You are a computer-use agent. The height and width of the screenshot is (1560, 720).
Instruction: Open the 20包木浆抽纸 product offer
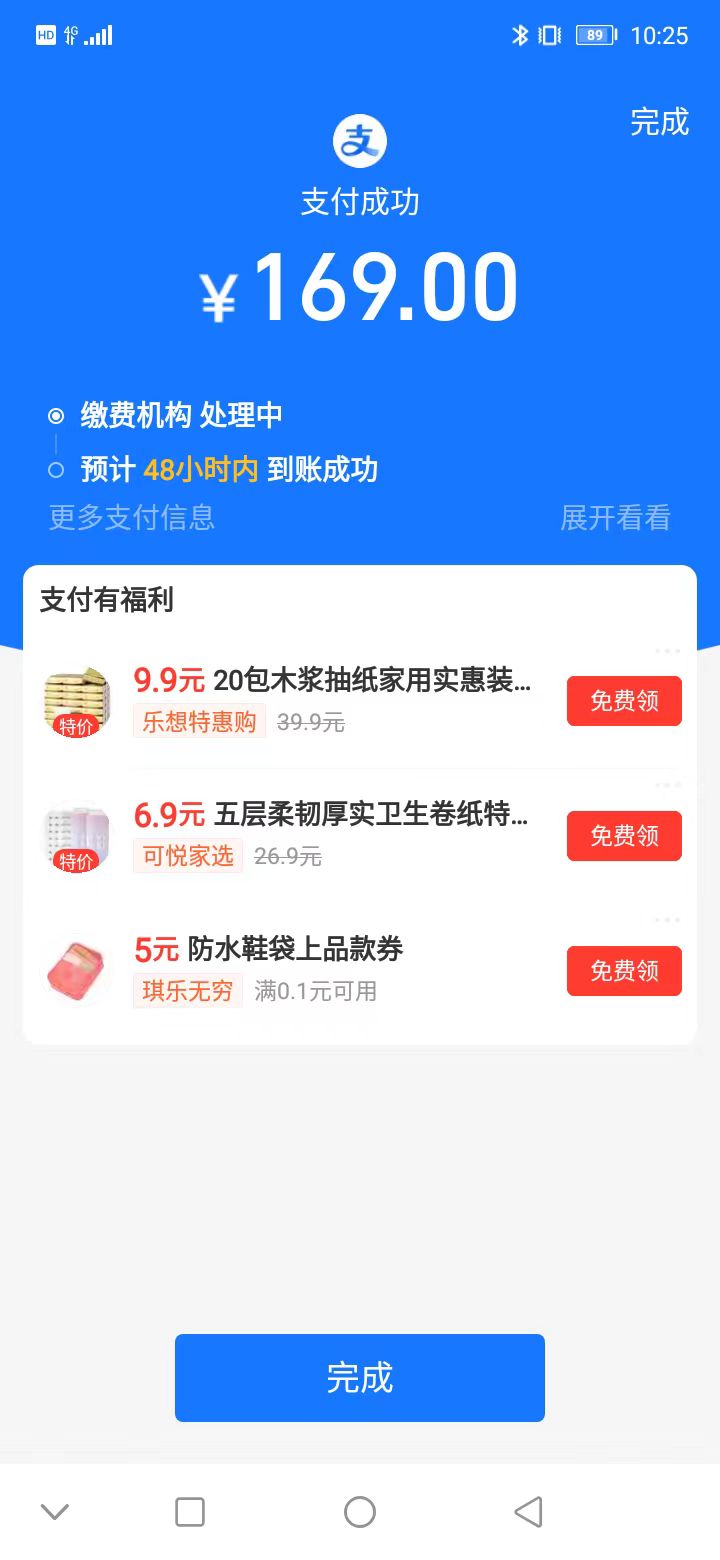[x=372, y=681]
